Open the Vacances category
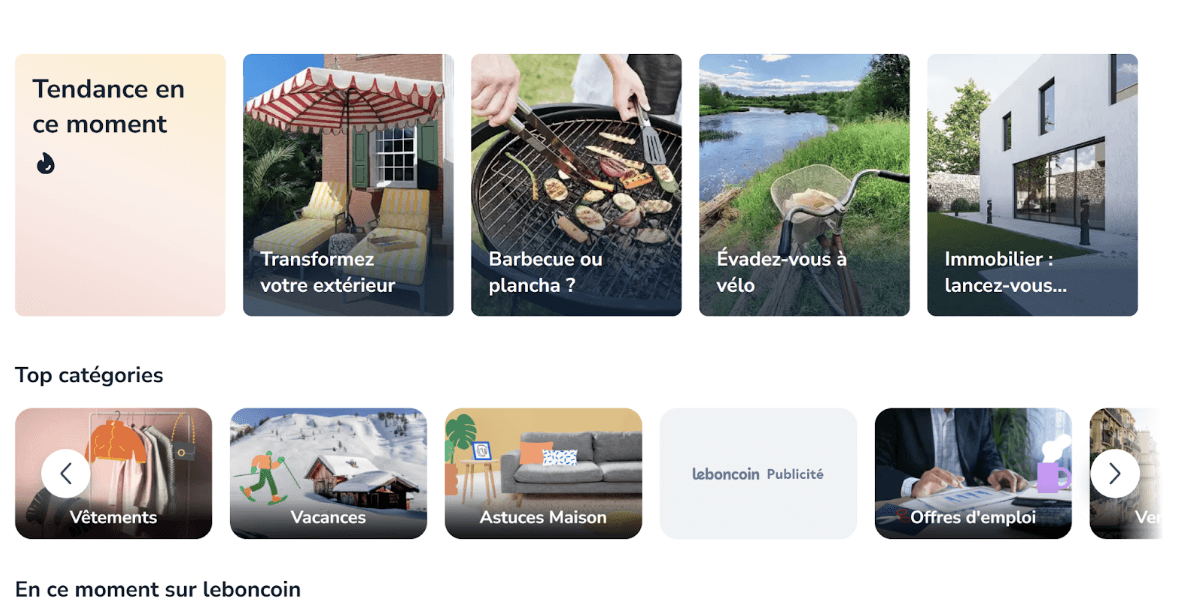1180x610 pixels. (x=328, y=473)
